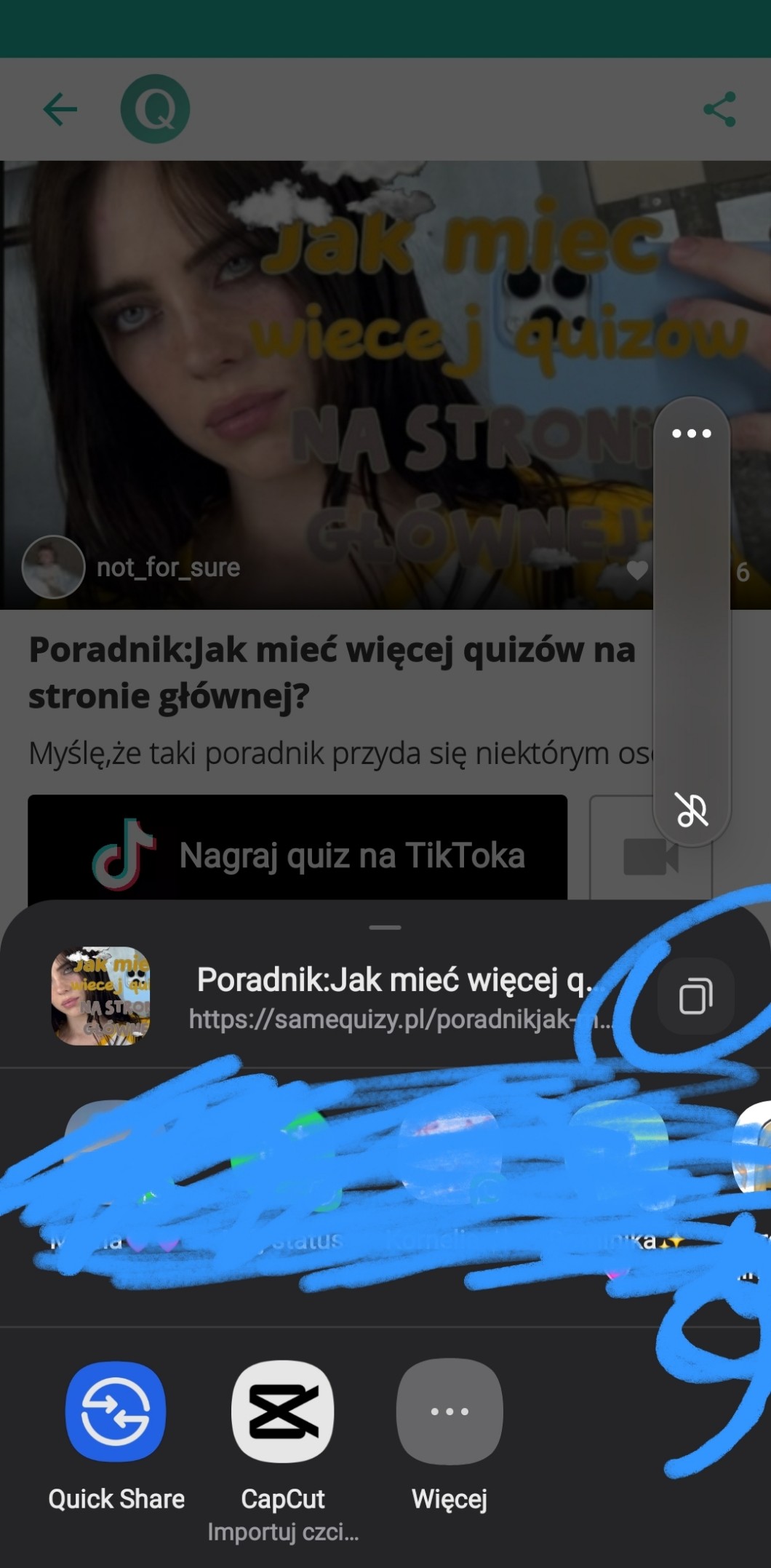The height and width of the screenshot is (1568, 771).
Task: Share via Quick Share
Action: (x=116, y=1412)
